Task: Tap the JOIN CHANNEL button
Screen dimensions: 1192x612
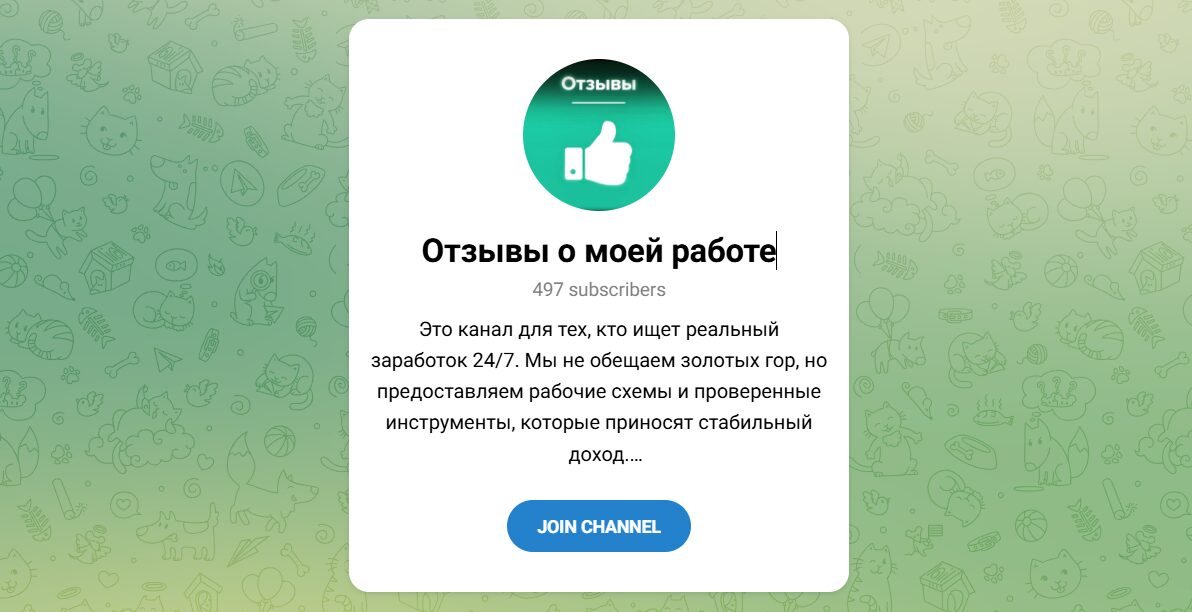Action: tap(598, 526)
